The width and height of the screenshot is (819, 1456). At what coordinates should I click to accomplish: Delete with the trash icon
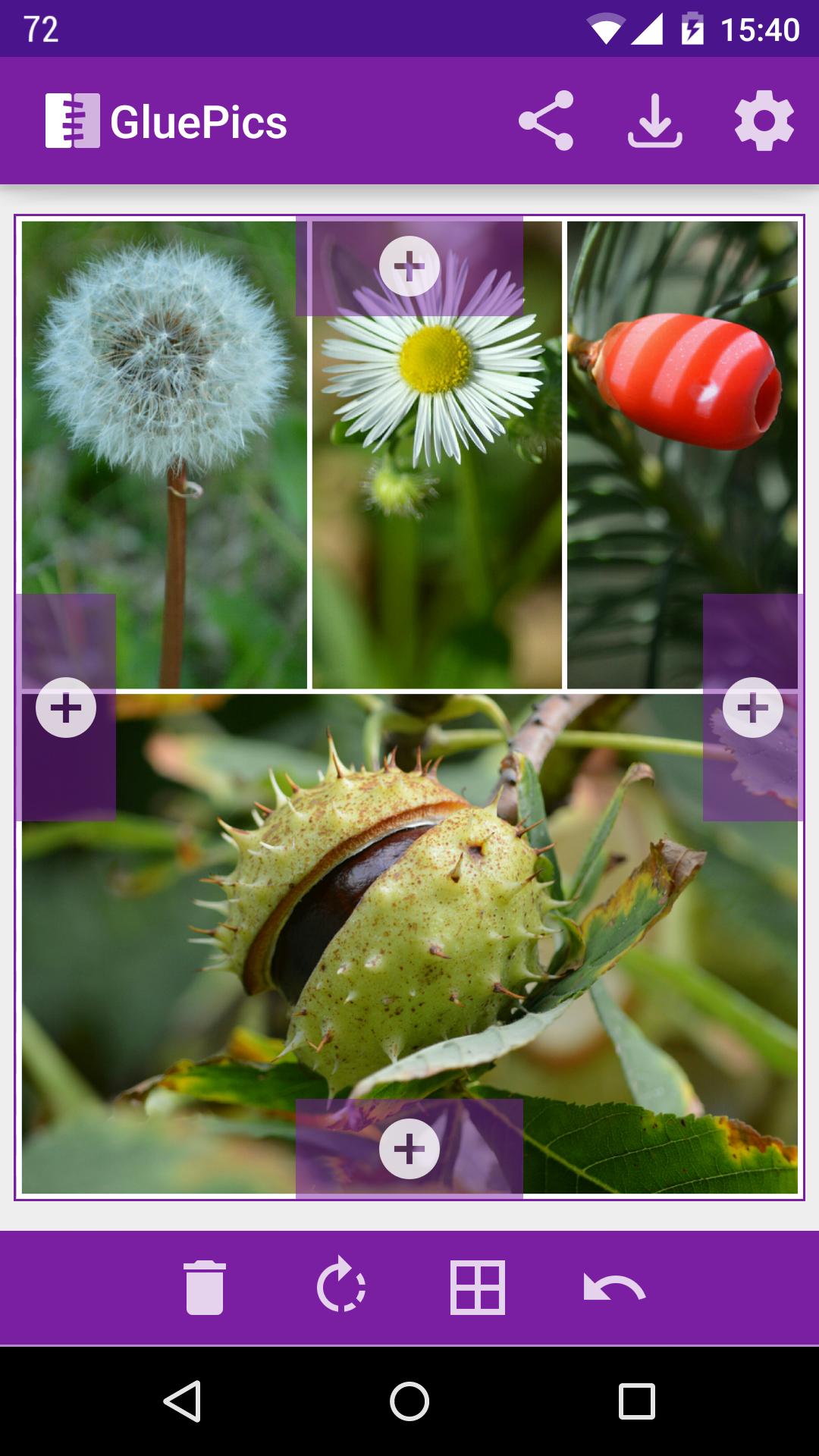coord(205,1287)
